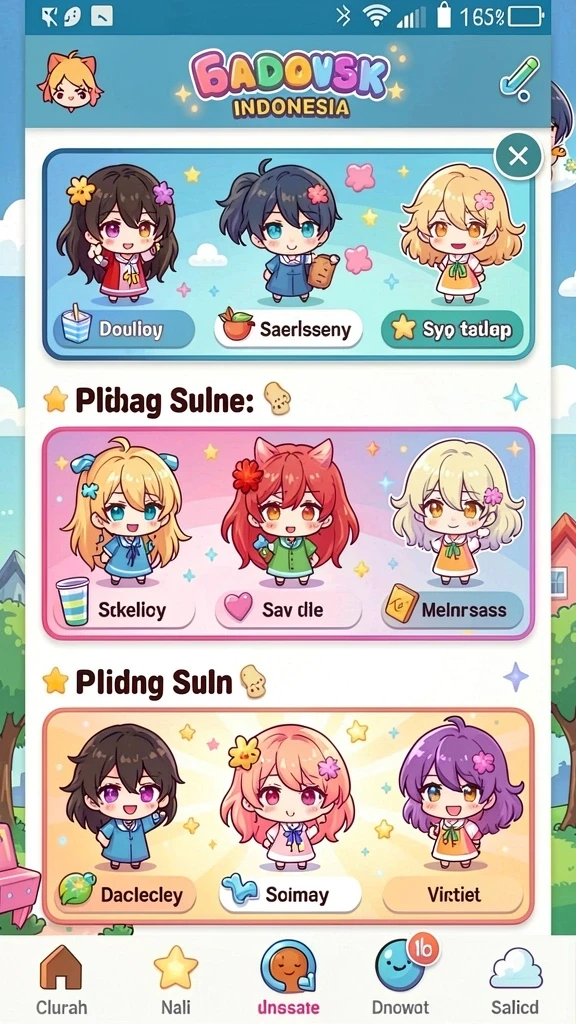Open the Dnowot tab with badge
Image resolution: width=576 pixels, height=1024 pixels.
(x=401, y=980)
